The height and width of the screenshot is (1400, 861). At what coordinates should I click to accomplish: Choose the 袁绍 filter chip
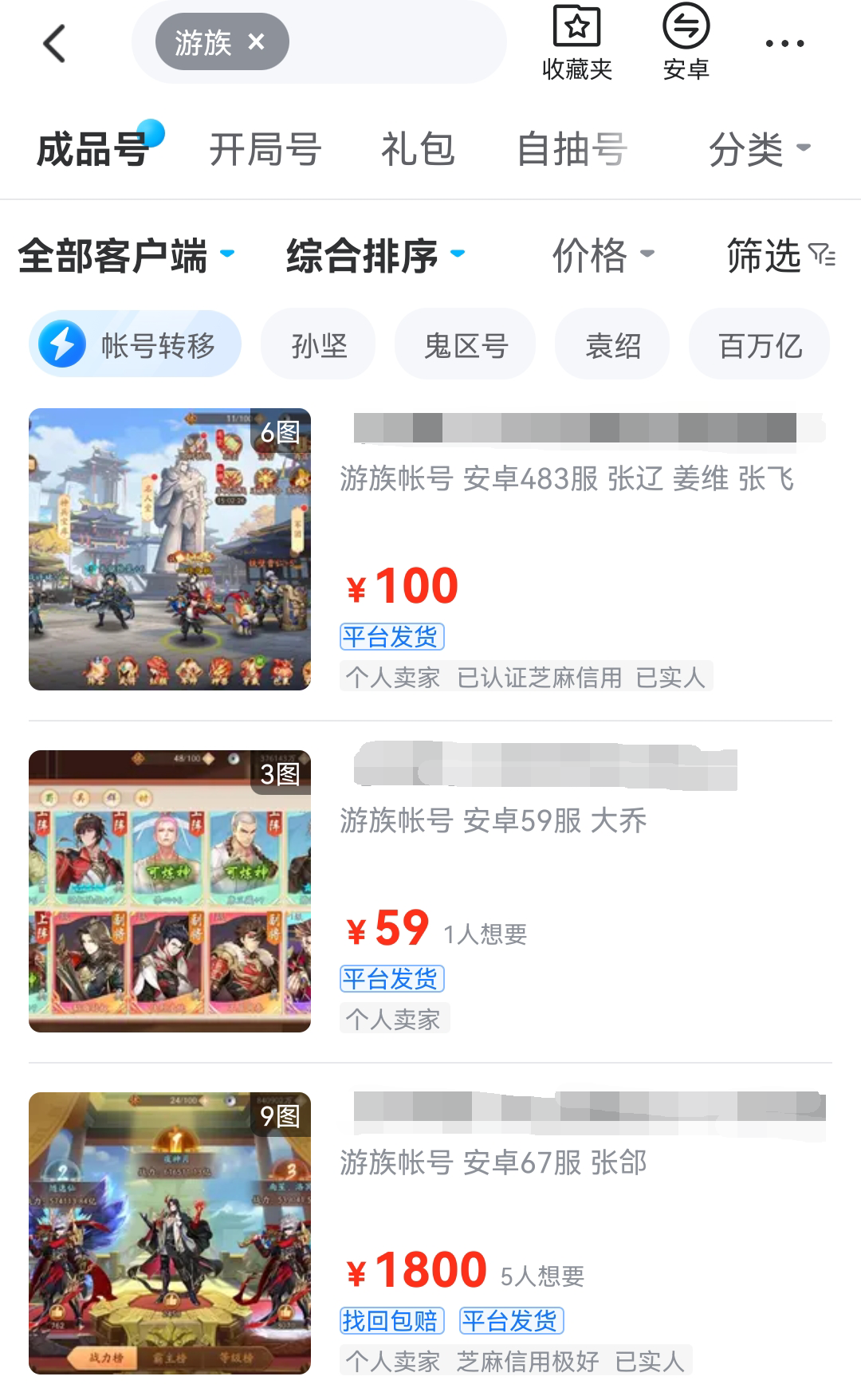[x=612, y=345]
